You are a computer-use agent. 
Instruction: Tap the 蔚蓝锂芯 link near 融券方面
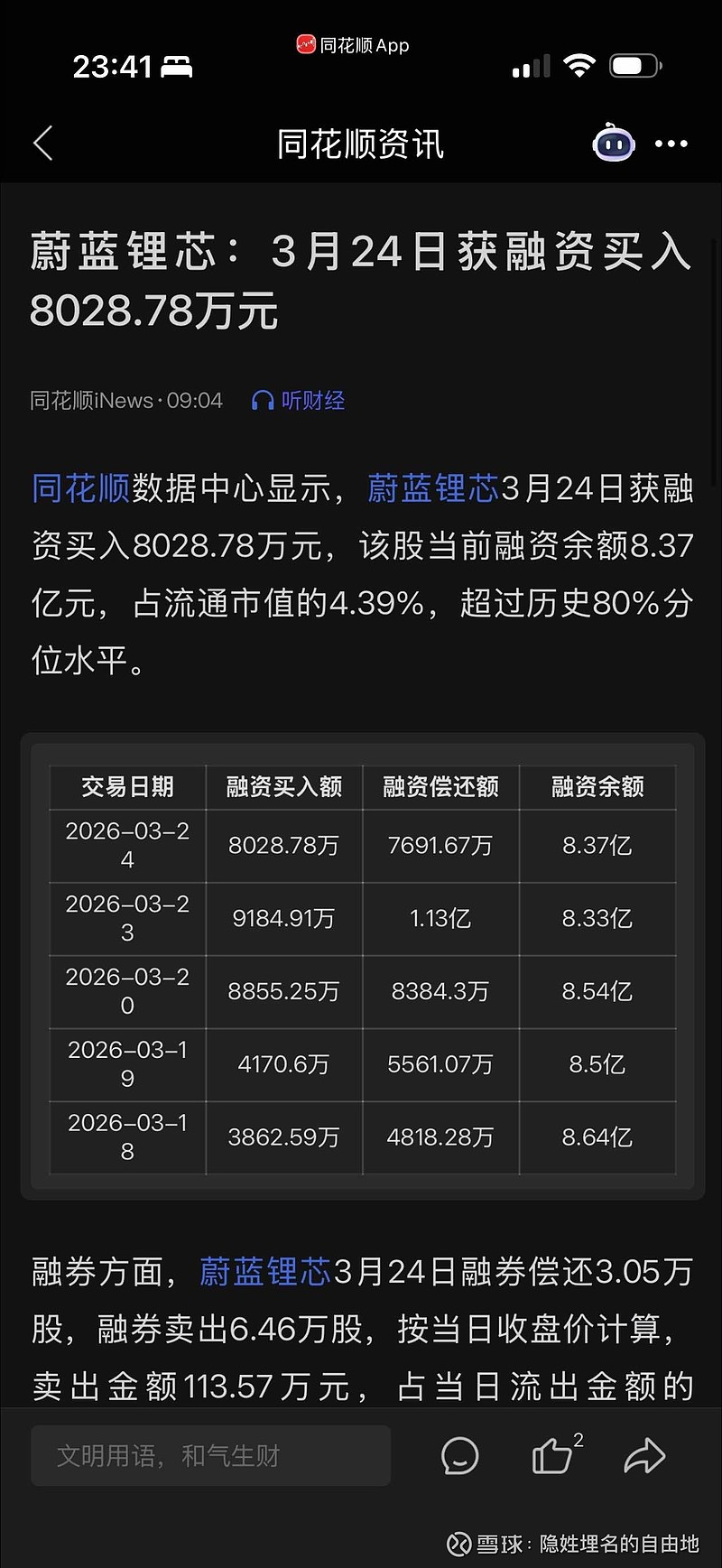(264, 1271)
